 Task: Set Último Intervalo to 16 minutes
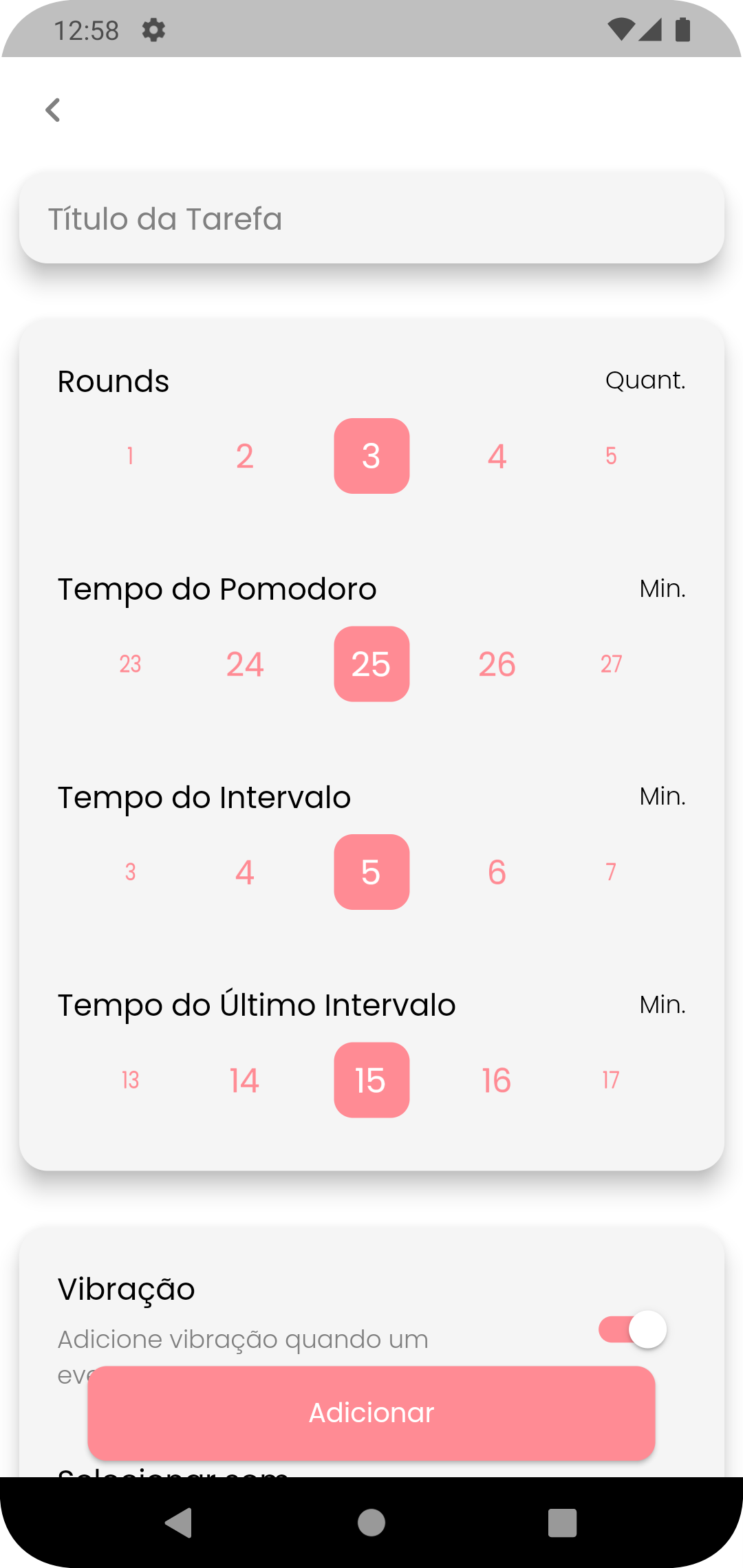click(497, 1080)
